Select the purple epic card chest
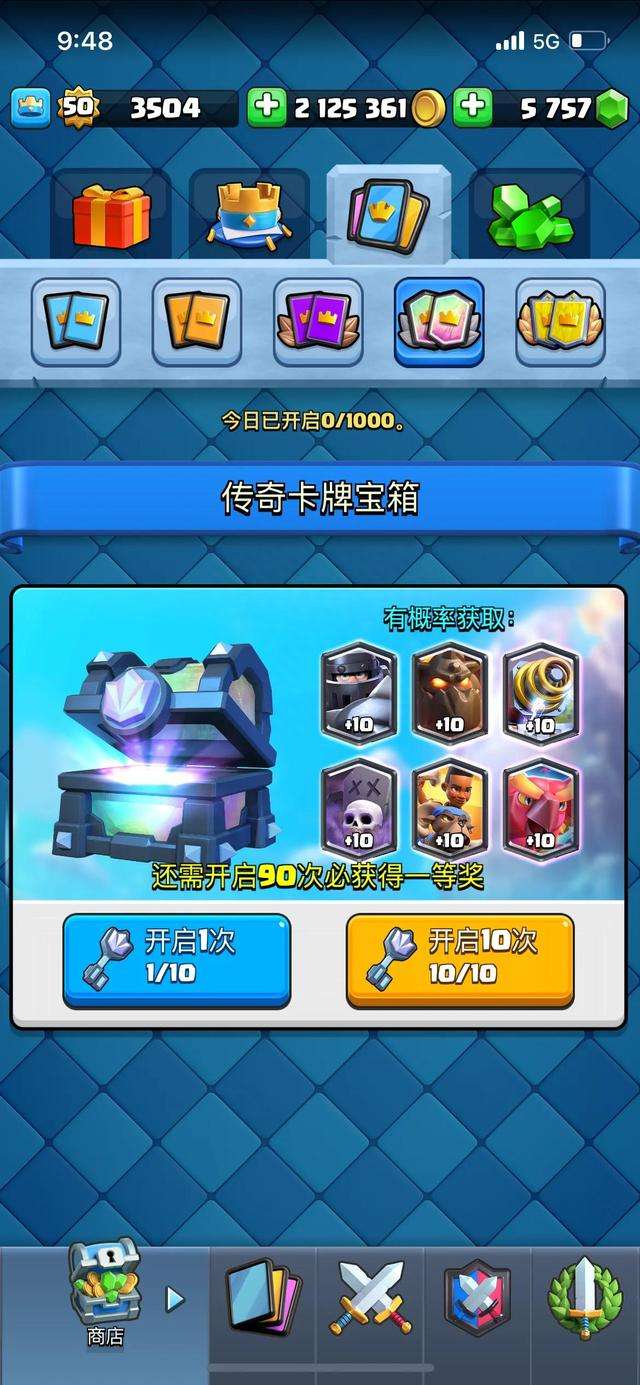This screenshot has height=1385, width=640. click(318, 322)
